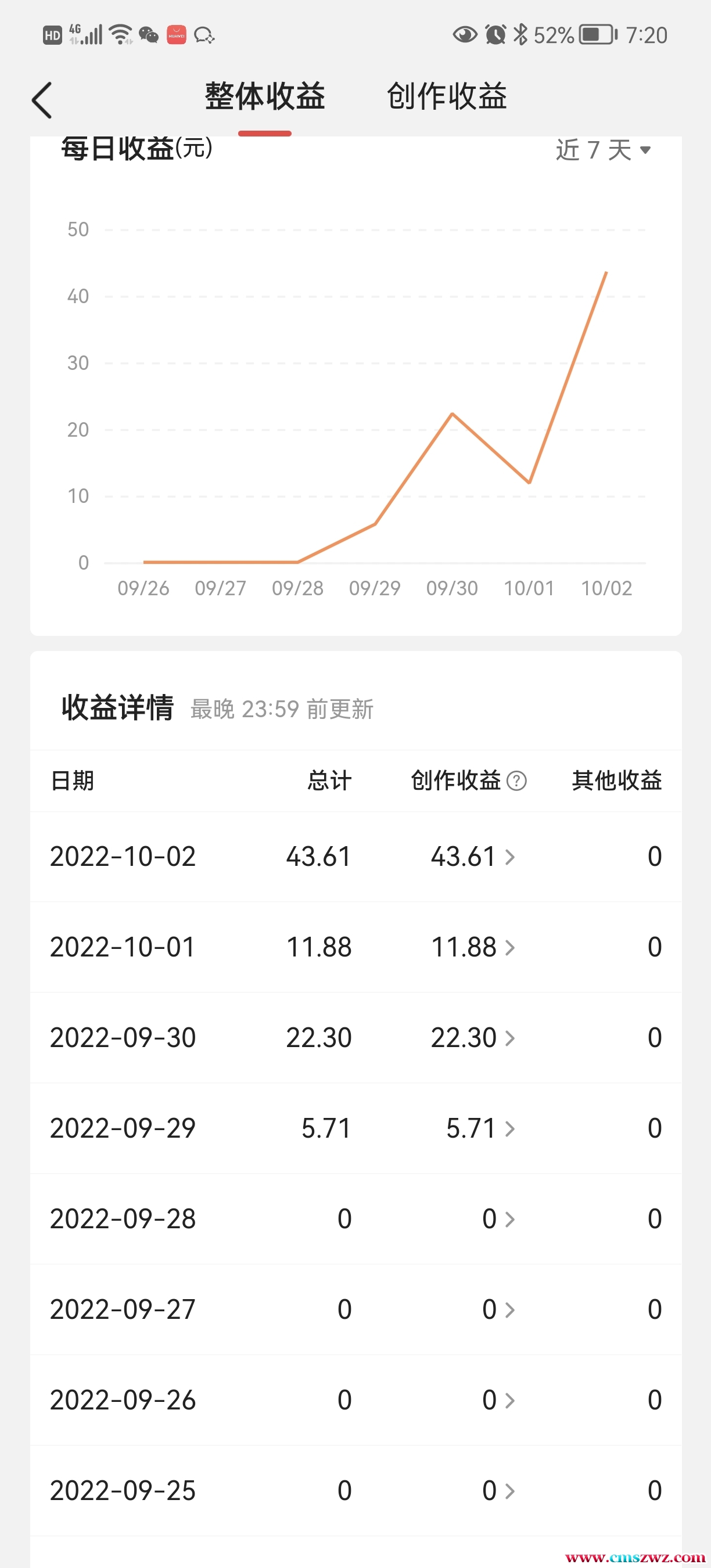Open the 近 7 天 time range dropdown

(602, 150)
